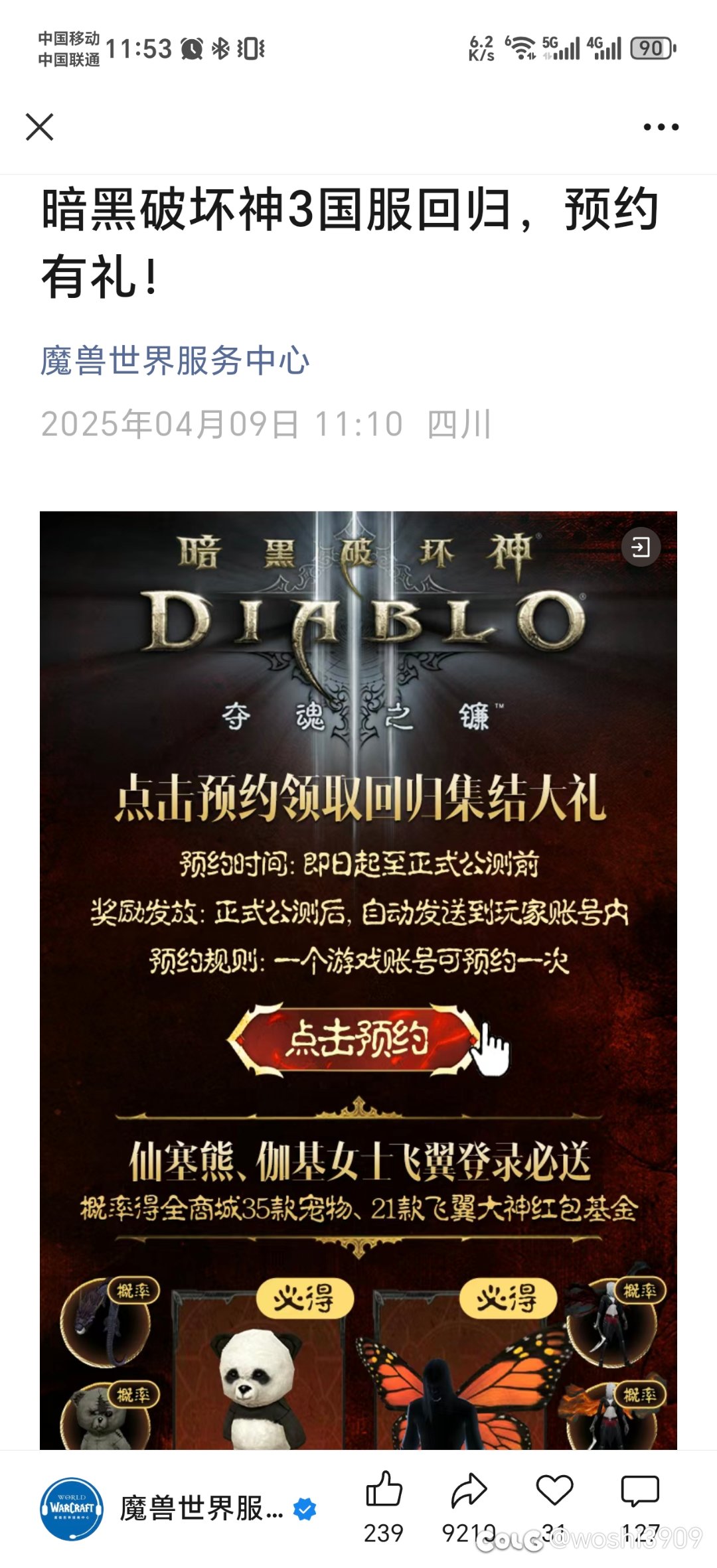Give the article a thumbs-up
717x1568 pixels.
tap(384, 1489)
